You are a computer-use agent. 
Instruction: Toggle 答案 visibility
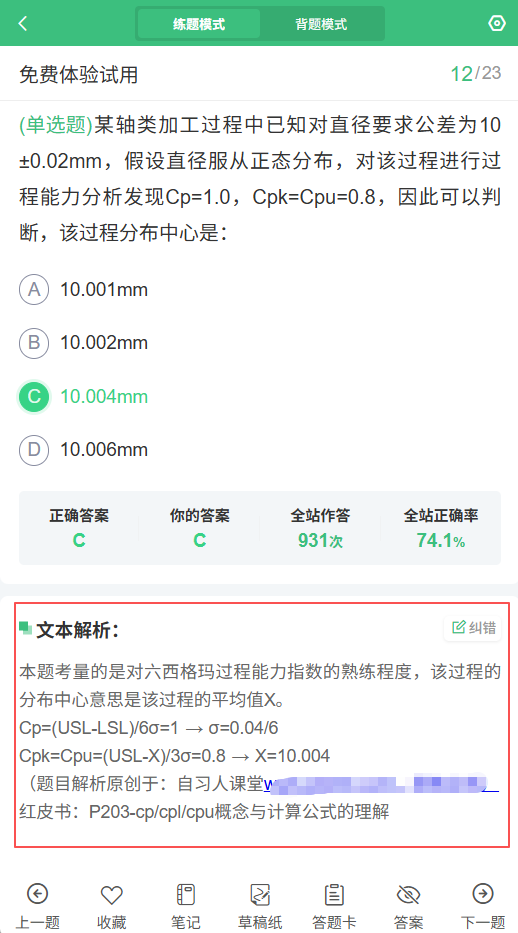point(409,906)
